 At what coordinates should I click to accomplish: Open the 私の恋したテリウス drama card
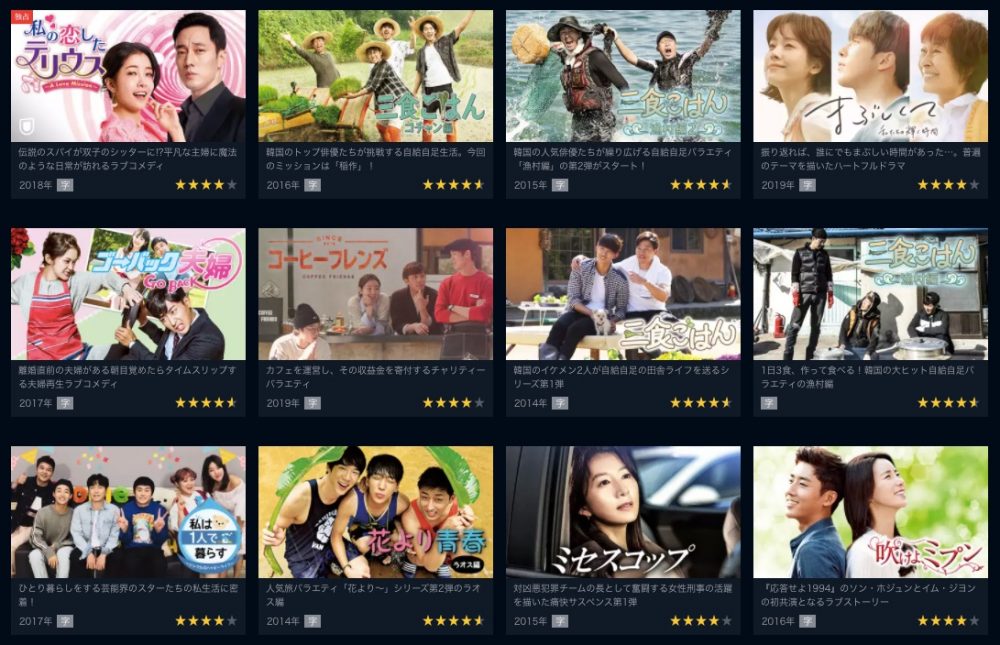coord(128,76)
